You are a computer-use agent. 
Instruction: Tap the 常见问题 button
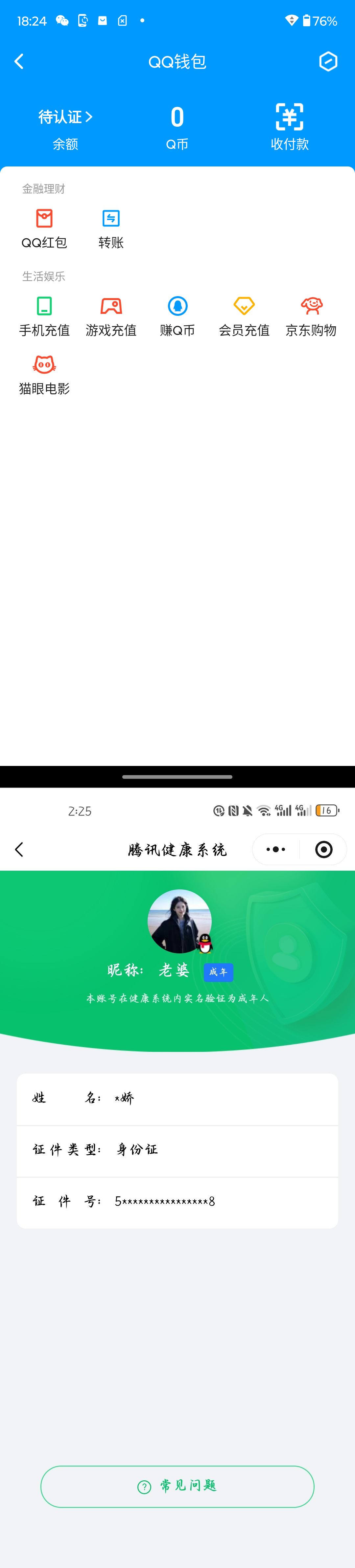point(177,1487)
